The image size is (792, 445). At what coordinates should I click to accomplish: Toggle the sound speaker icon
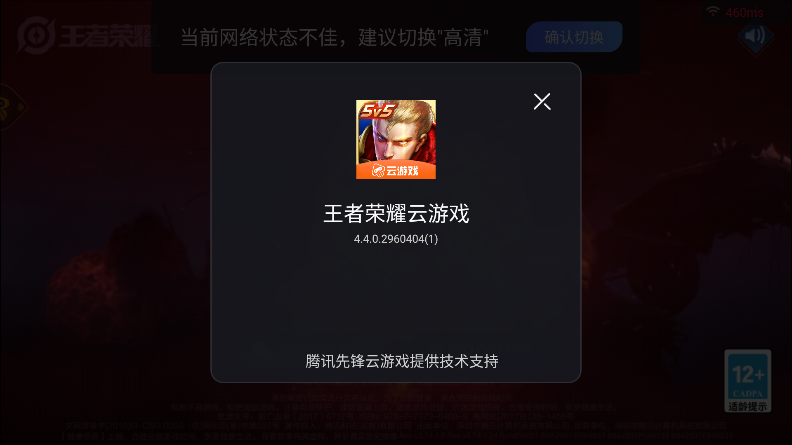point(756,38)
